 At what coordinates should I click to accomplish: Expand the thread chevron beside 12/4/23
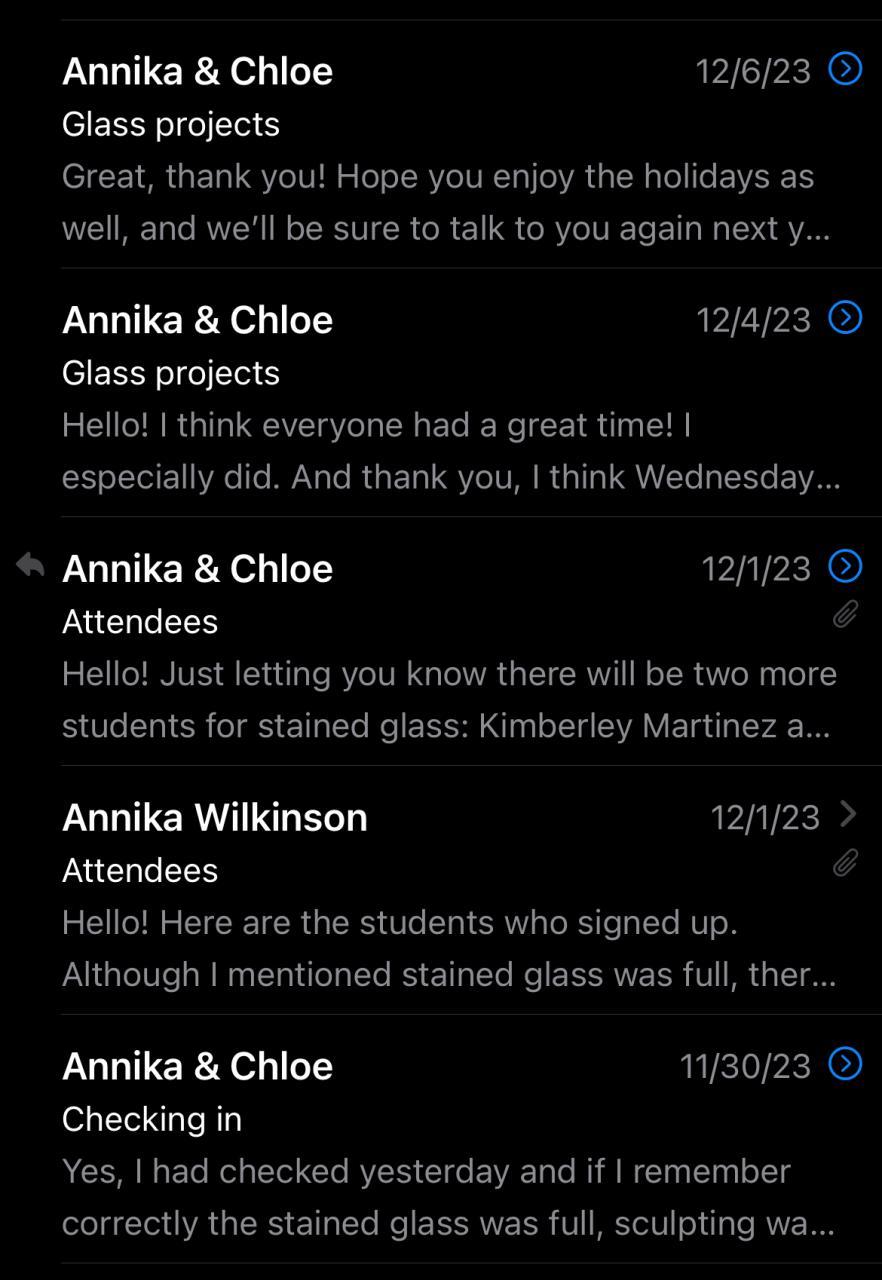pos(846,318)
